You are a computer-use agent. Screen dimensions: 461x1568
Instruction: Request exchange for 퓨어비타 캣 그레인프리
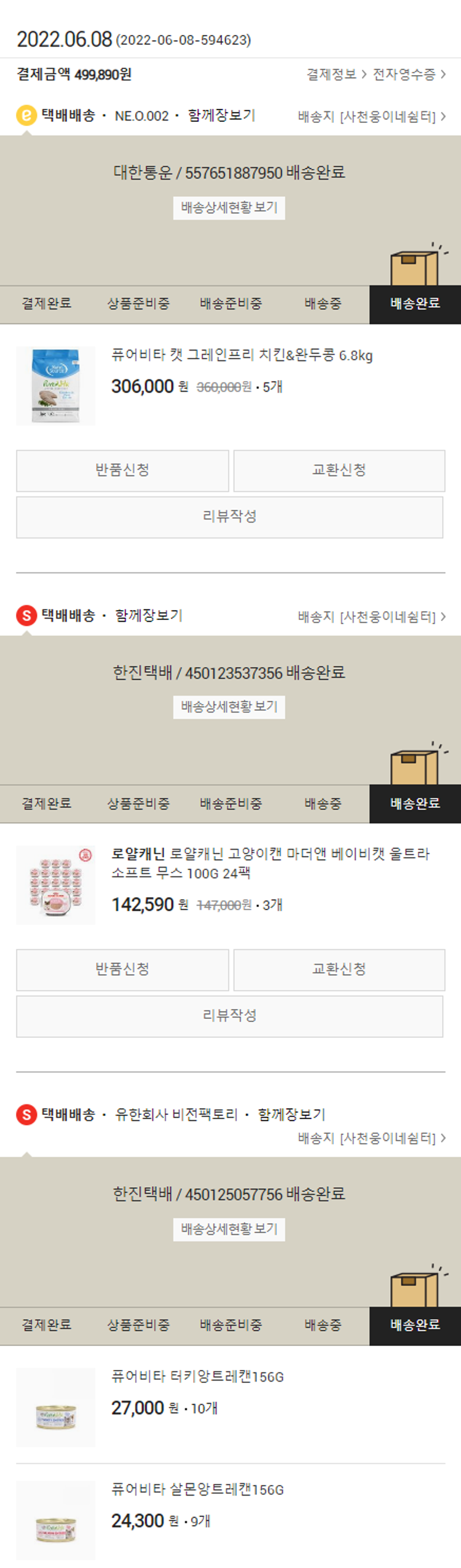click(x=339, y=470)
